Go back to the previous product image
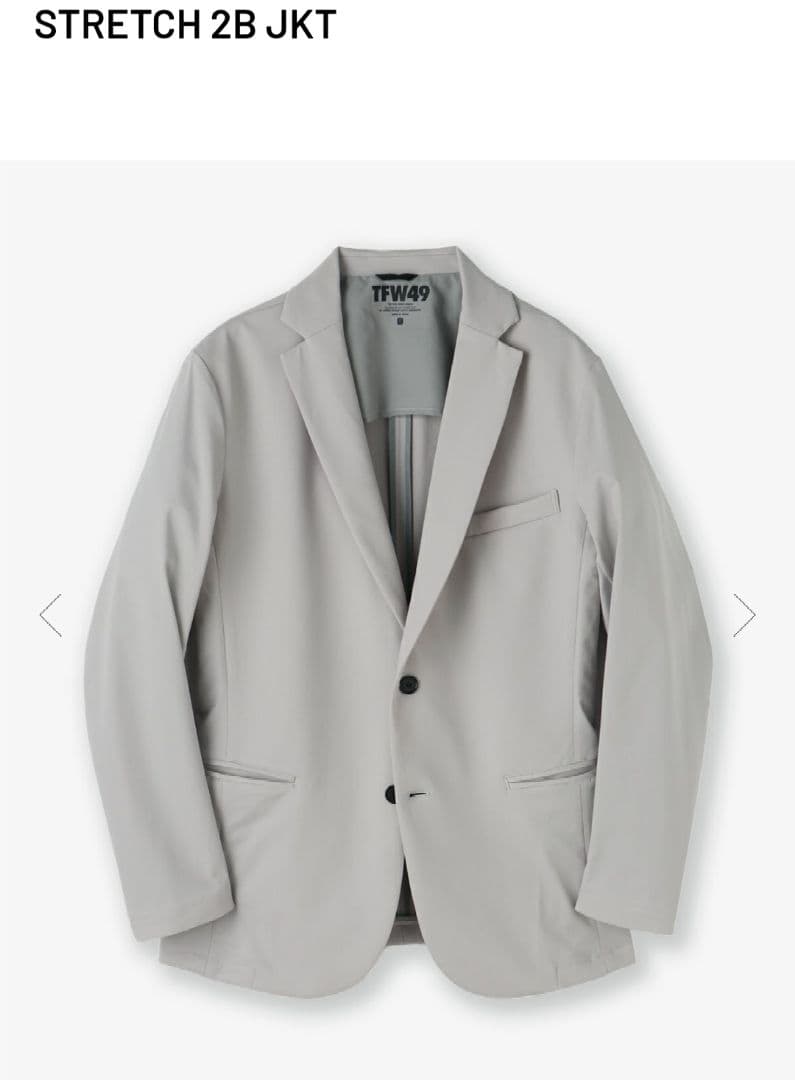Viewport: 795px width, 1080px height. tap(50, 615)
